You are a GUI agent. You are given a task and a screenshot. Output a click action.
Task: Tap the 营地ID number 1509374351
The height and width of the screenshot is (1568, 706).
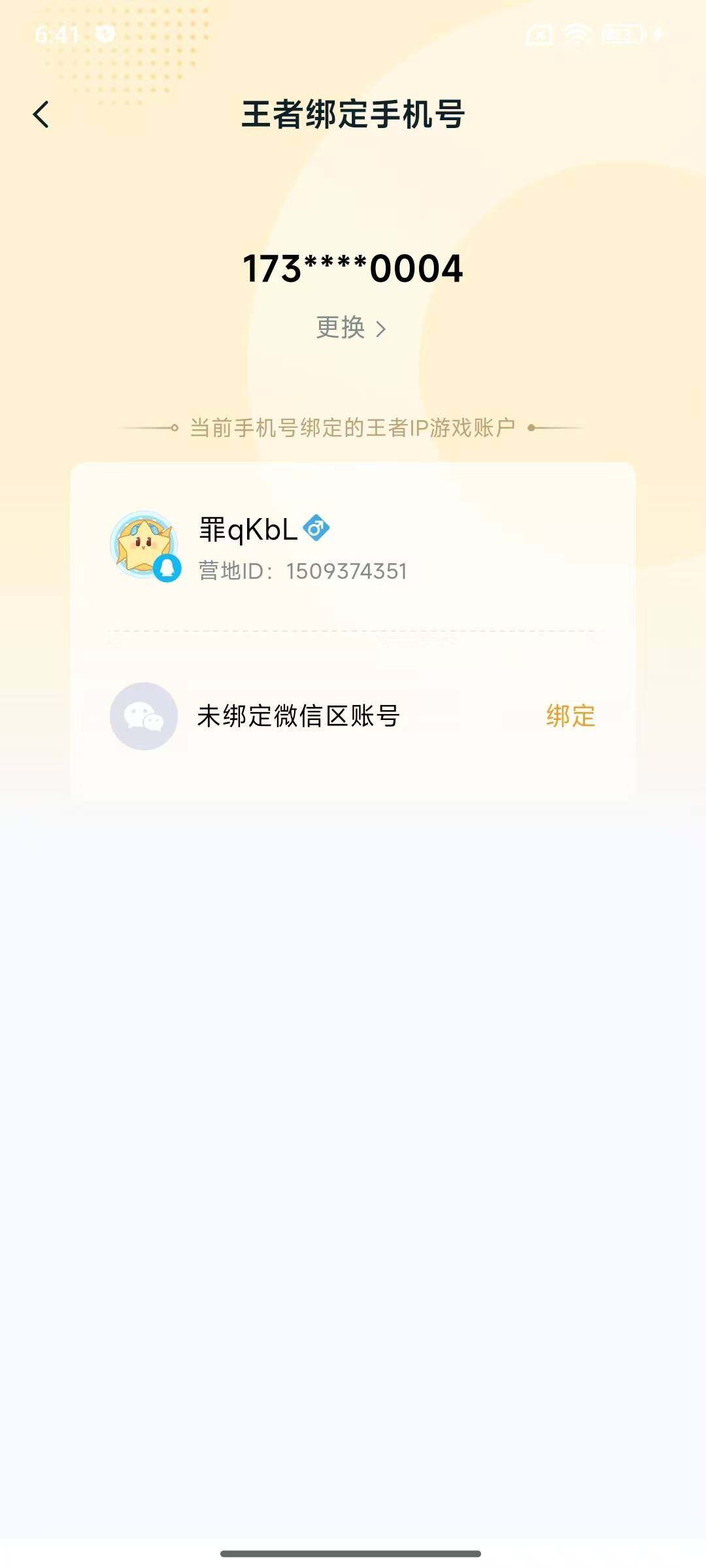click(x=346, y=570)
